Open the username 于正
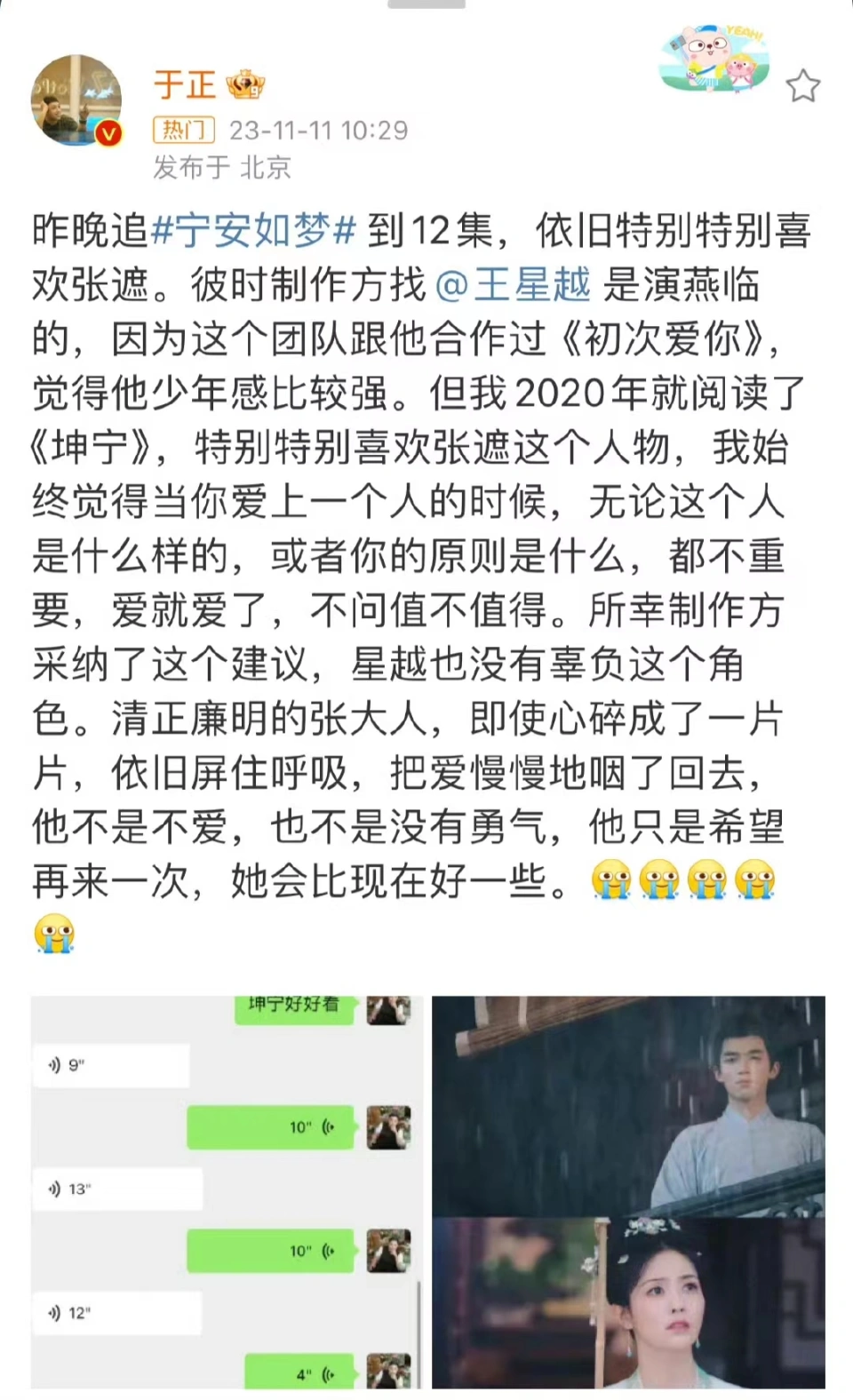This screenshot has height=1400, width=853. point(184,85)
